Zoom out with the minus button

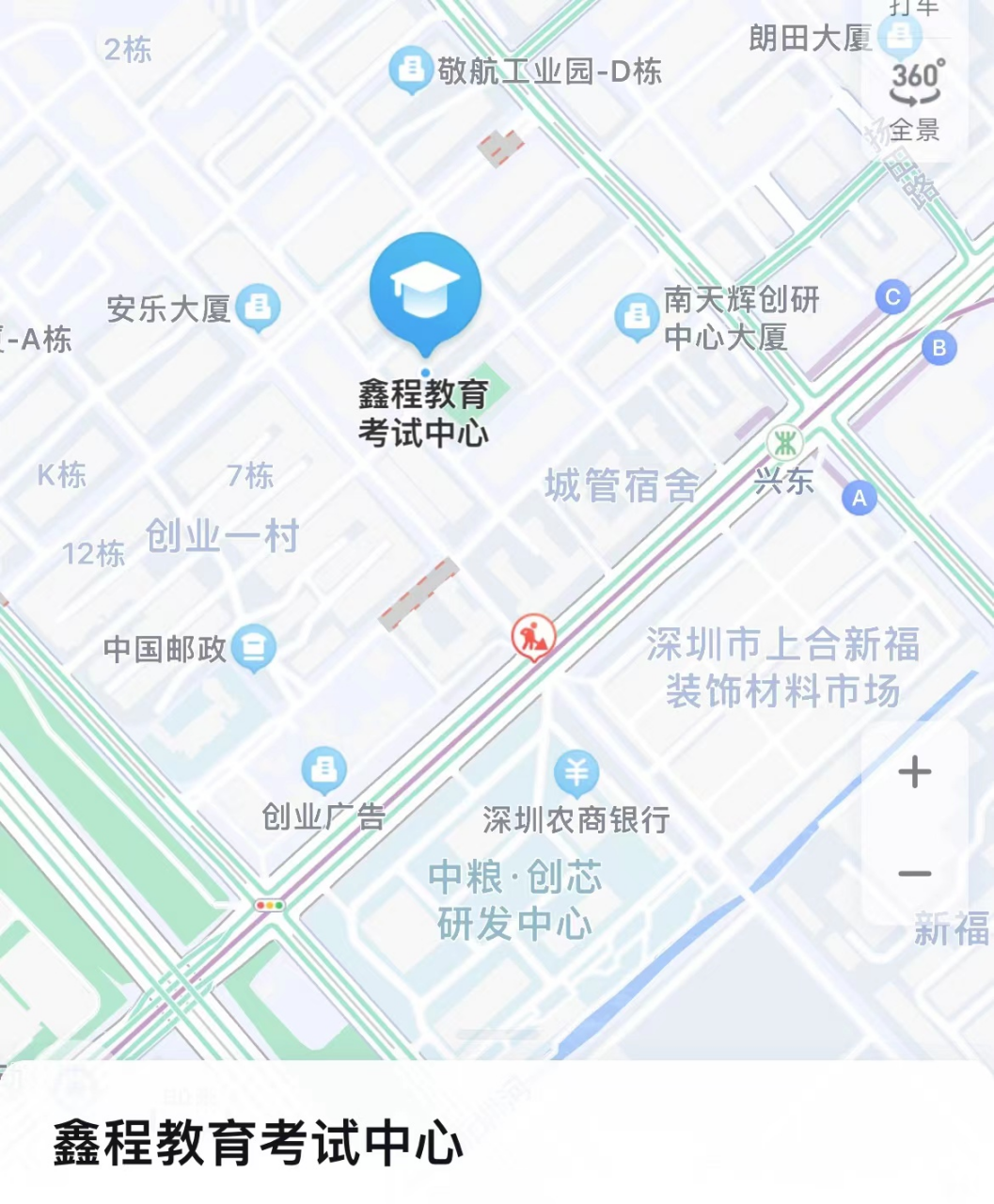[x=914, y=874]
